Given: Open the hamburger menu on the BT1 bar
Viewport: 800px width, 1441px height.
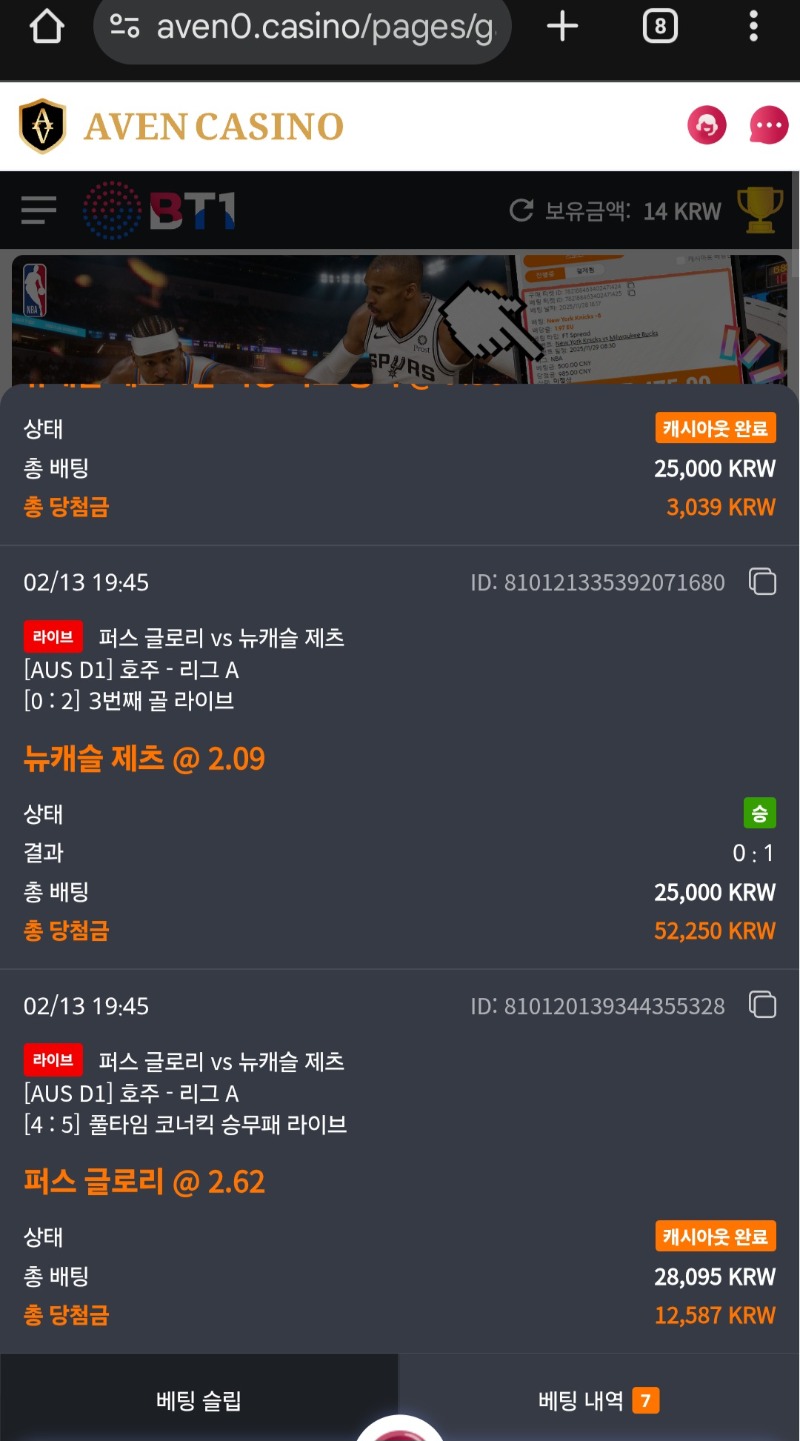Looking at the screenshot, I should click(x=38, y=210).
